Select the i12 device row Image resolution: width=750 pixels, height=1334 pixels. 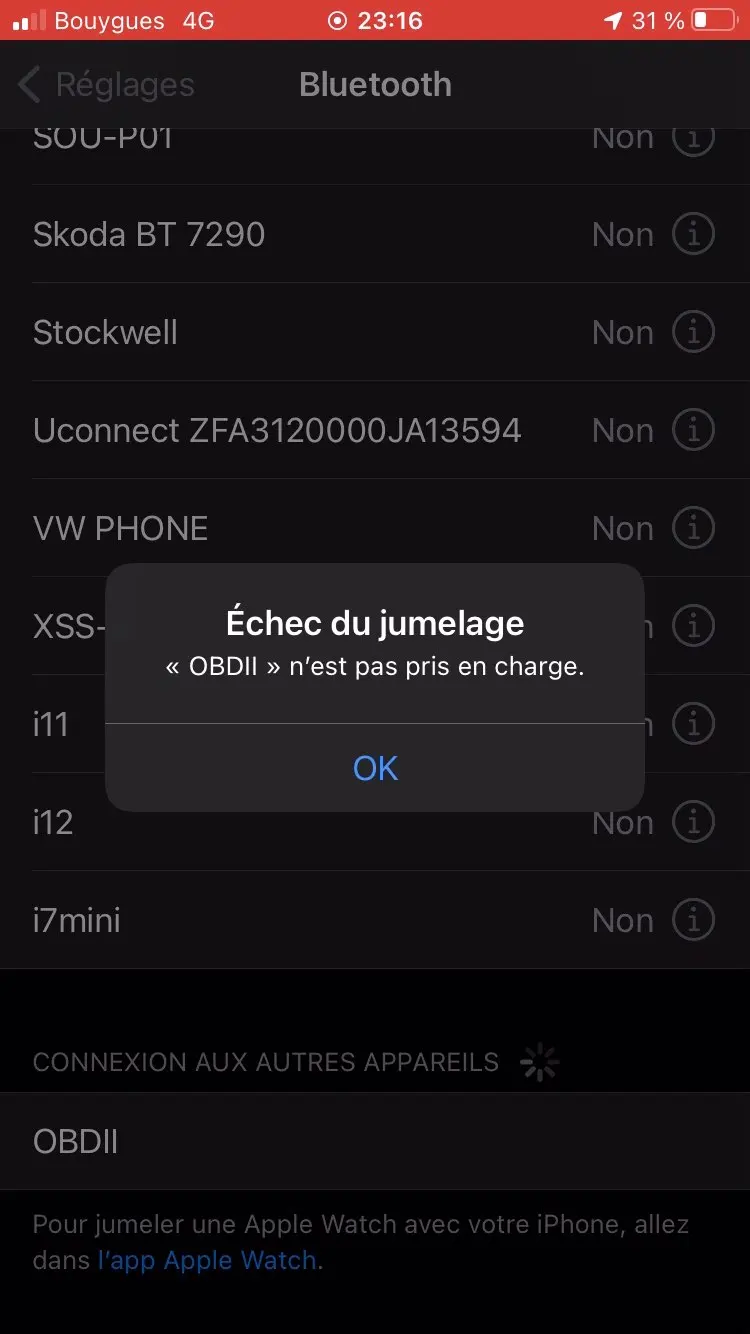53,822
